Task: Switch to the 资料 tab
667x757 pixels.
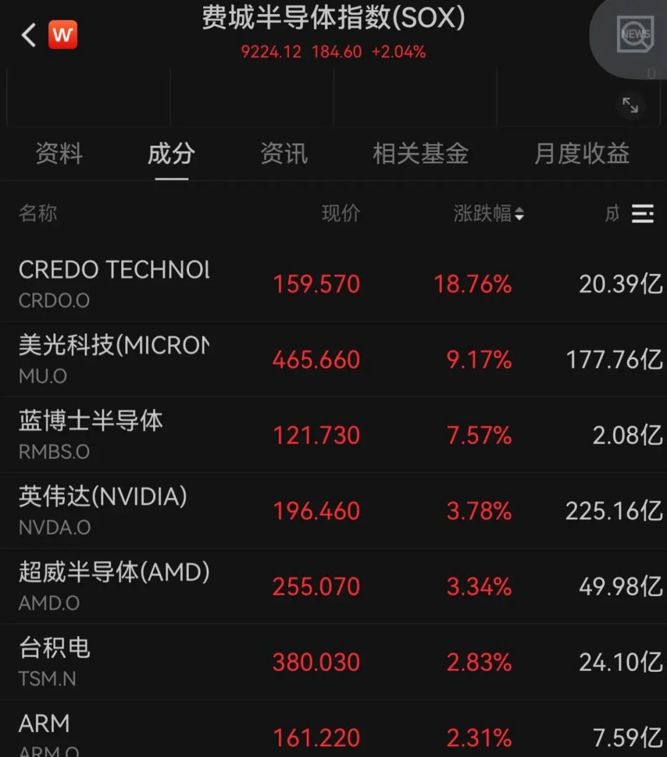Action: tap(59, 154)
